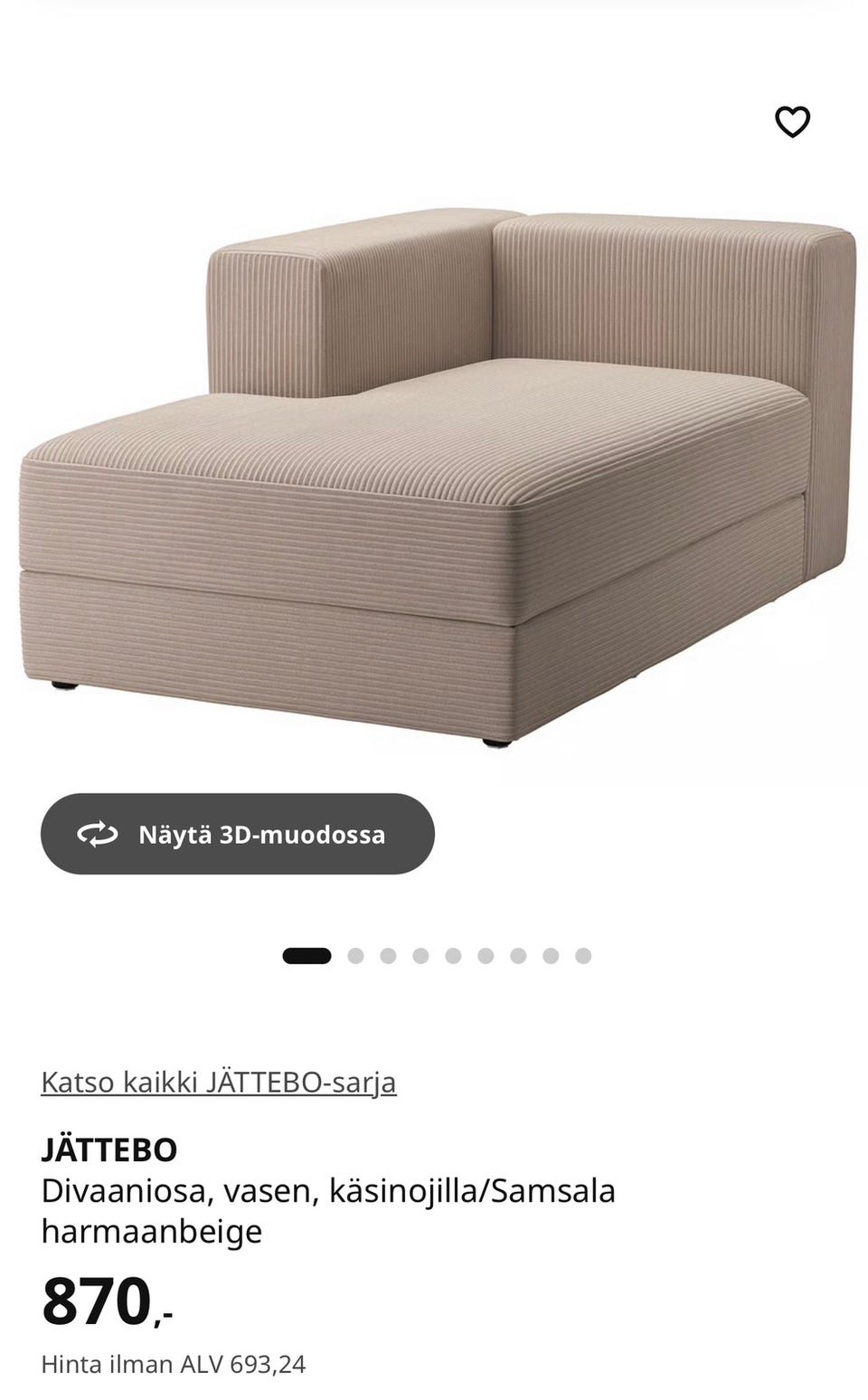Add JÄTTEBO to favorites with heart icon
The image size is (868, 1400).
pos(792,122)
